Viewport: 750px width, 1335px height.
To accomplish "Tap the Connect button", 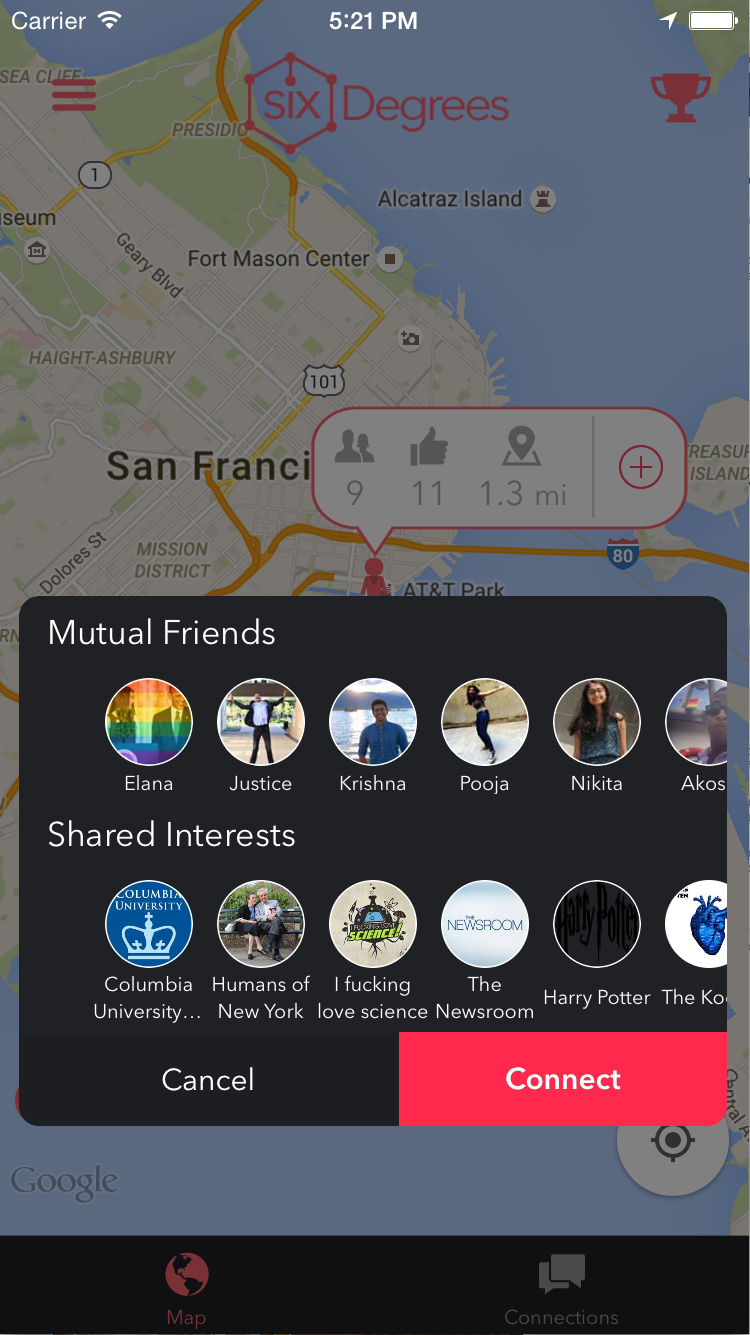I will click(563, 1079).
